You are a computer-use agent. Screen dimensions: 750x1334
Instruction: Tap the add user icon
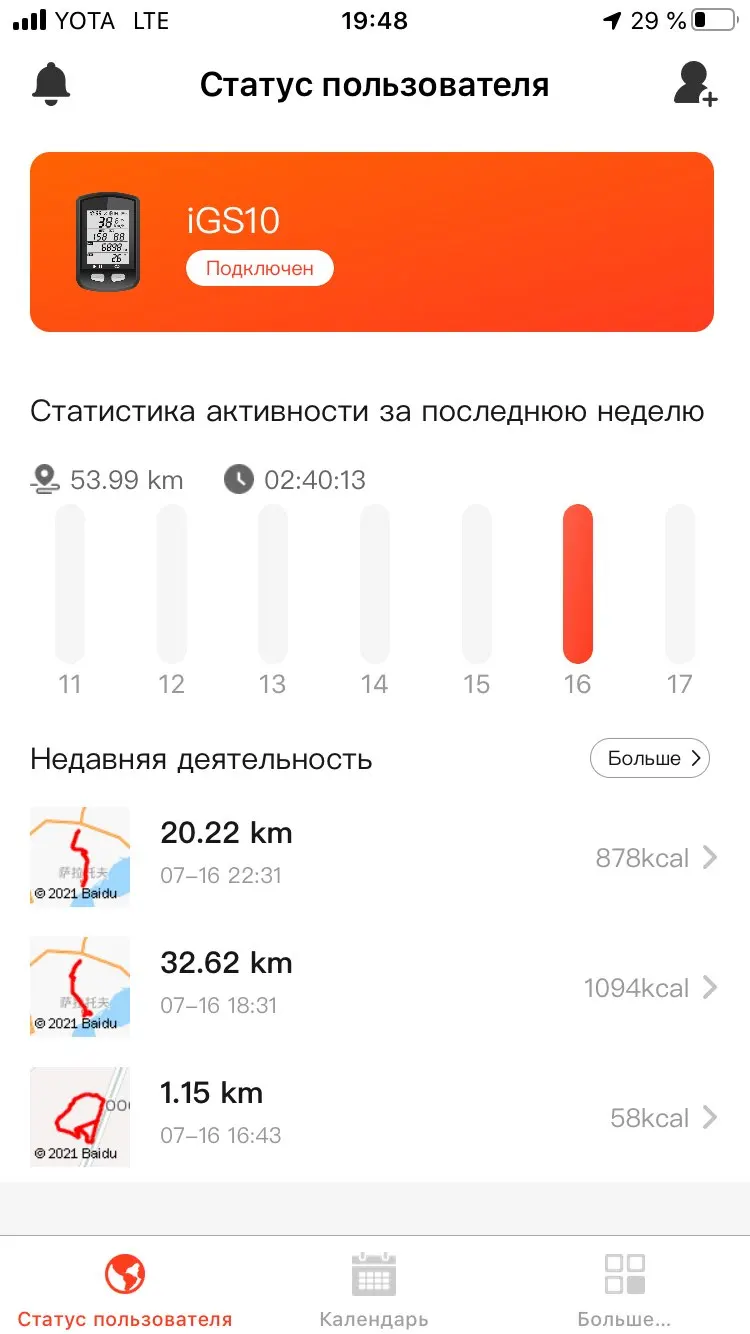(x=695, y=84)
